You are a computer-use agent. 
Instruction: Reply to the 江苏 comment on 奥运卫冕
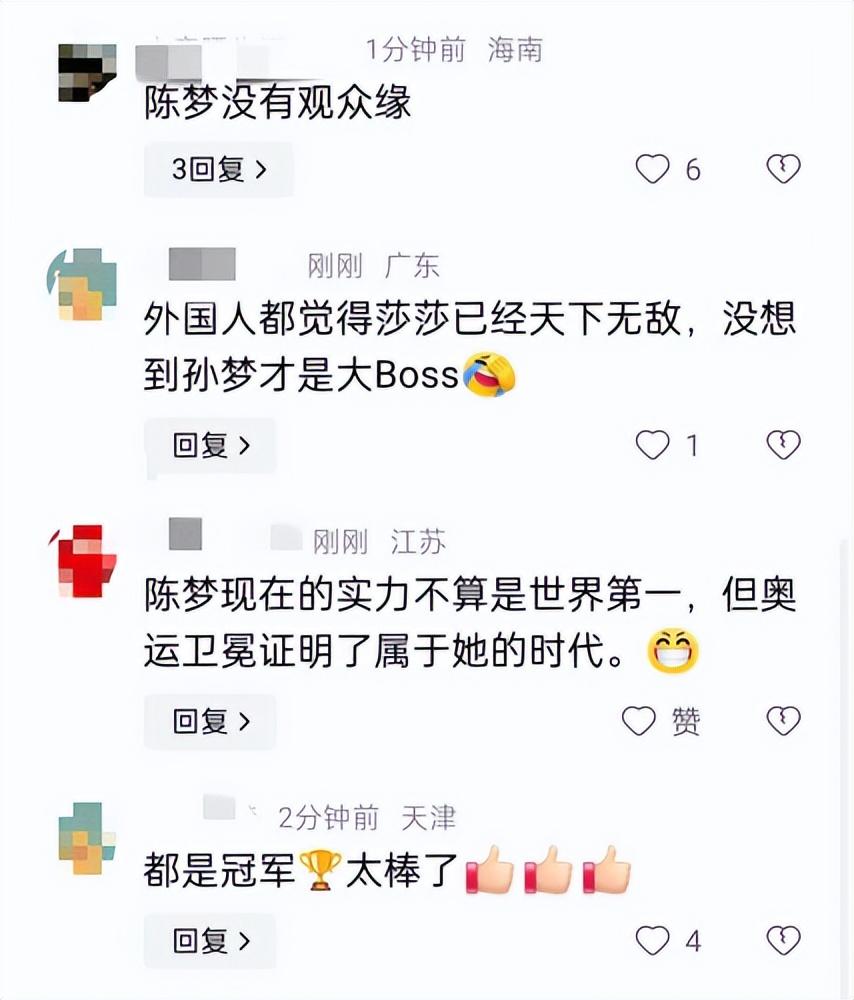click(x=210, y=721)
